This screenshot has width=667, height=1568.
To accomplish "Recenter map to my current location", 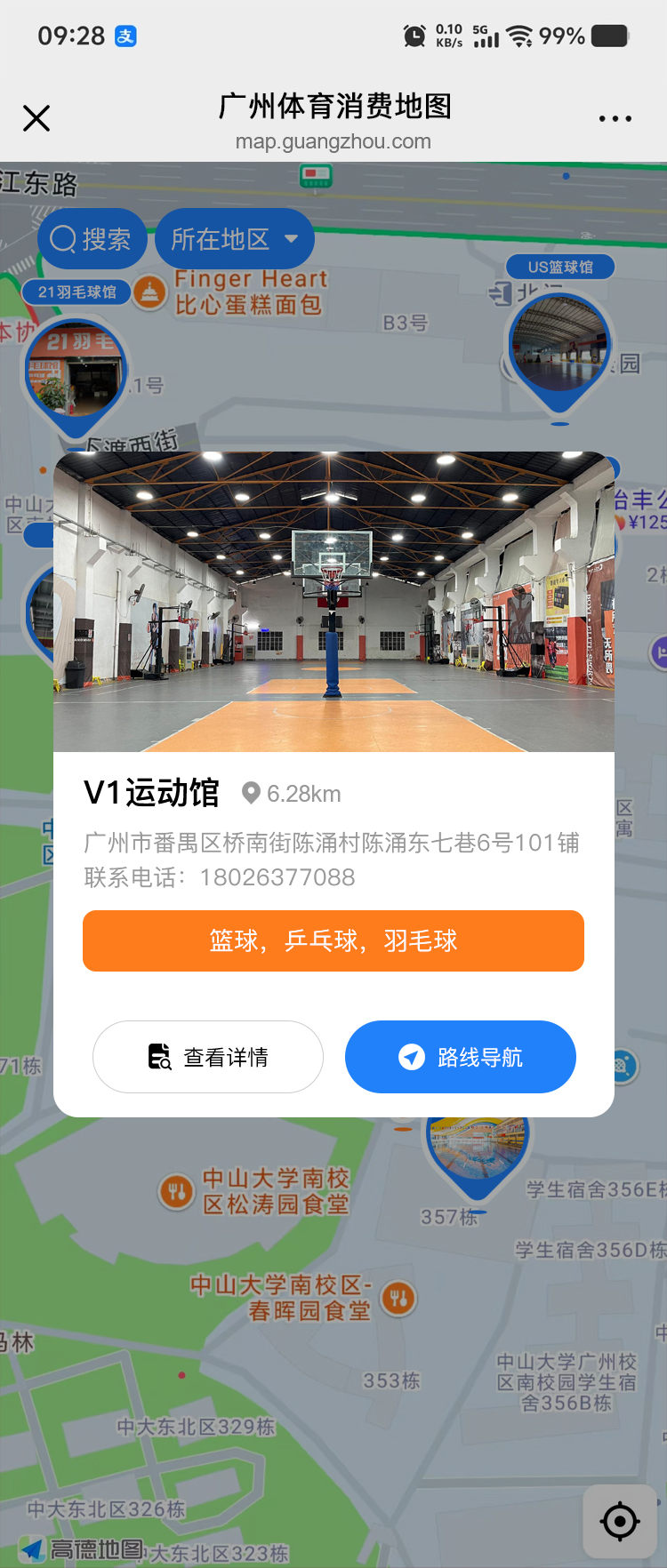I will click(620, 1522).
